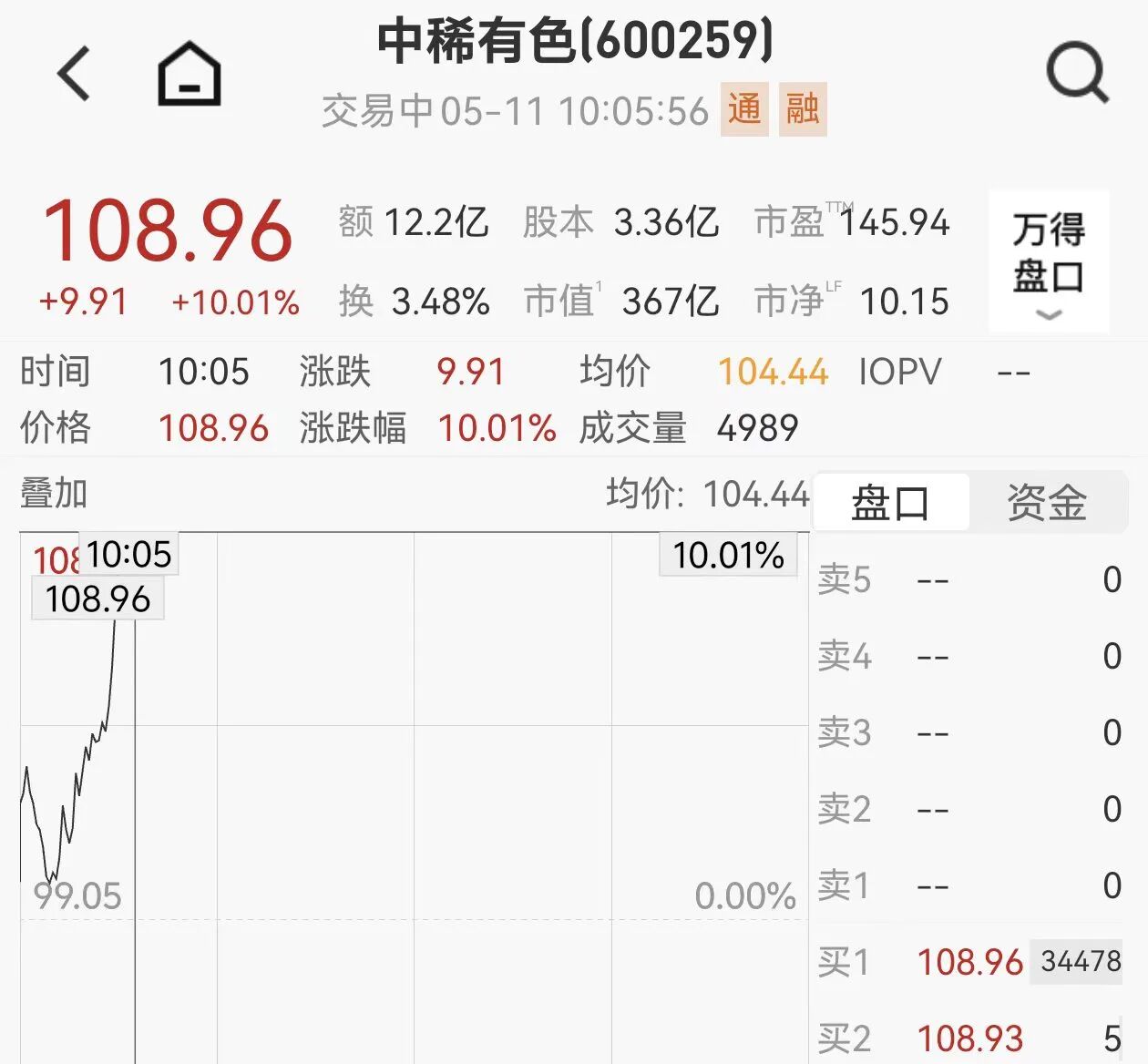
Task: Open the home icon beside the back arrow
Action: 190,74
